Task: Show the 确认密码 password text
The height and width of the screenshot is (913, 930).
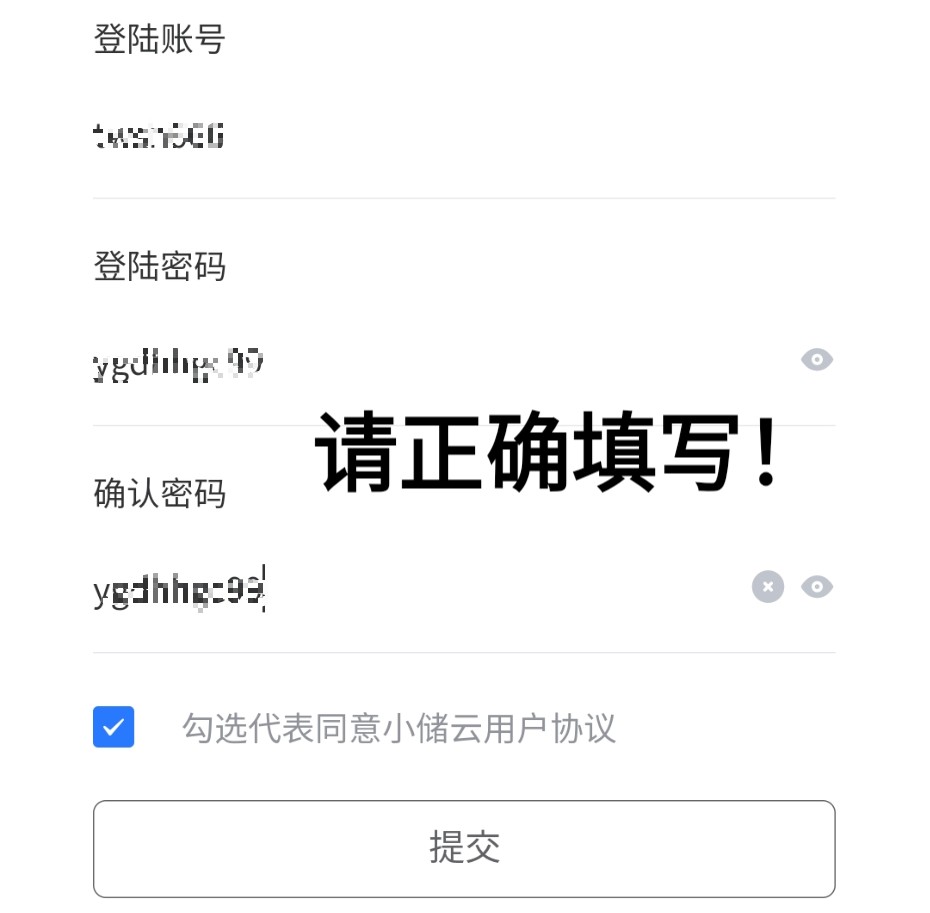Action: (817, 587)
